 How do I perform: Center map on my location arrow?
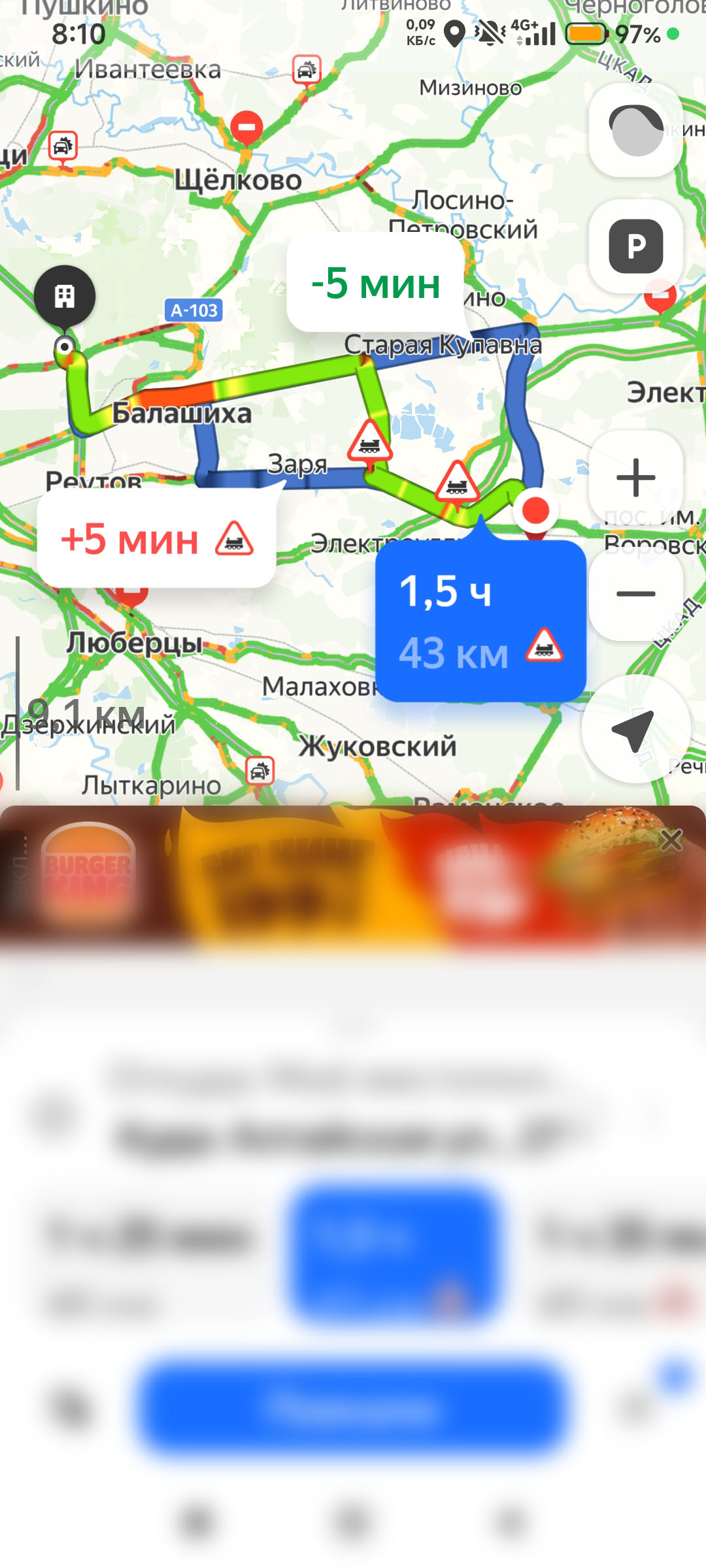635,729
